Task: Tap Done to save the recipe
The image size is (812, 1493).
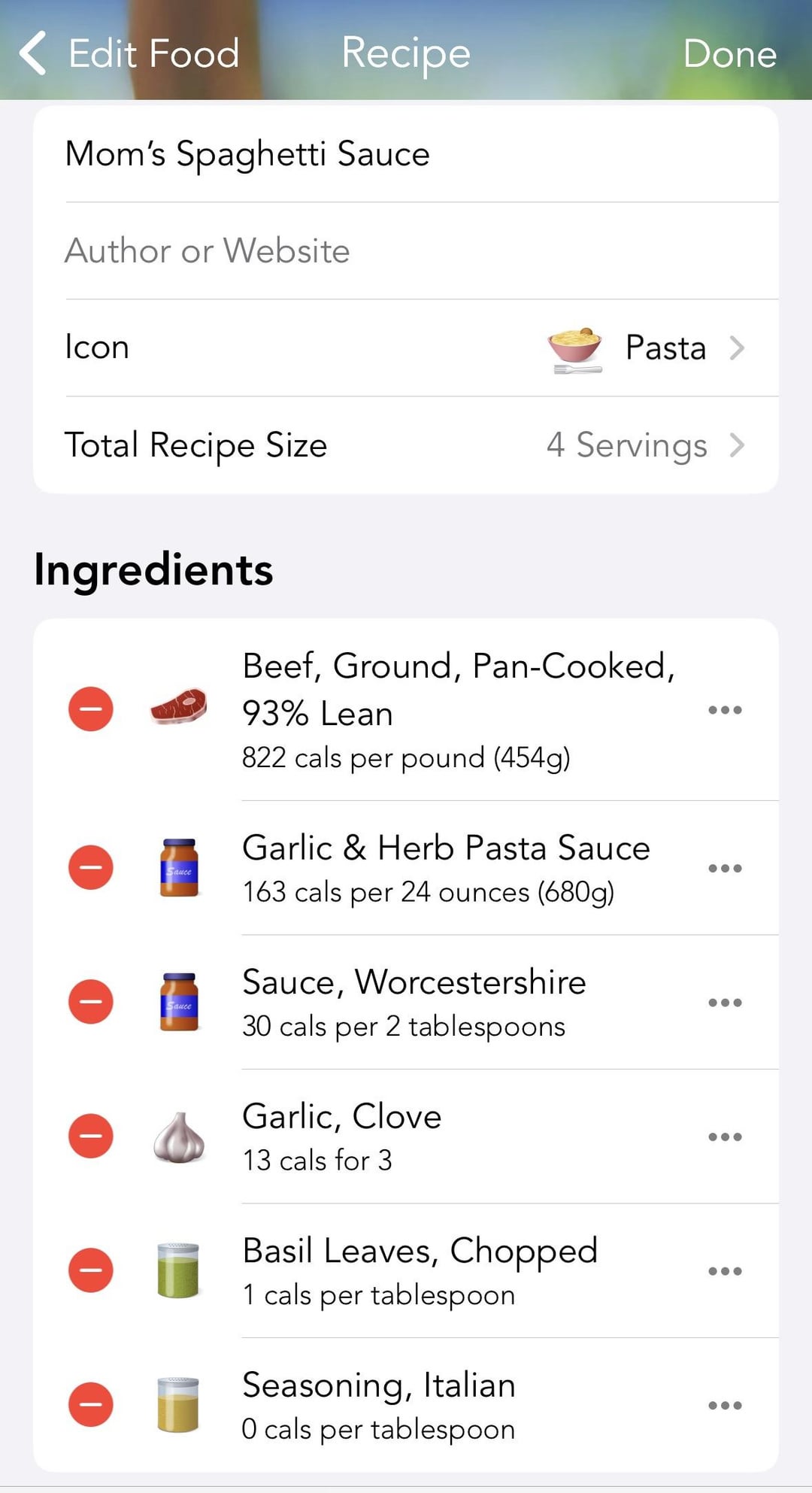Action: coord(729,53)
